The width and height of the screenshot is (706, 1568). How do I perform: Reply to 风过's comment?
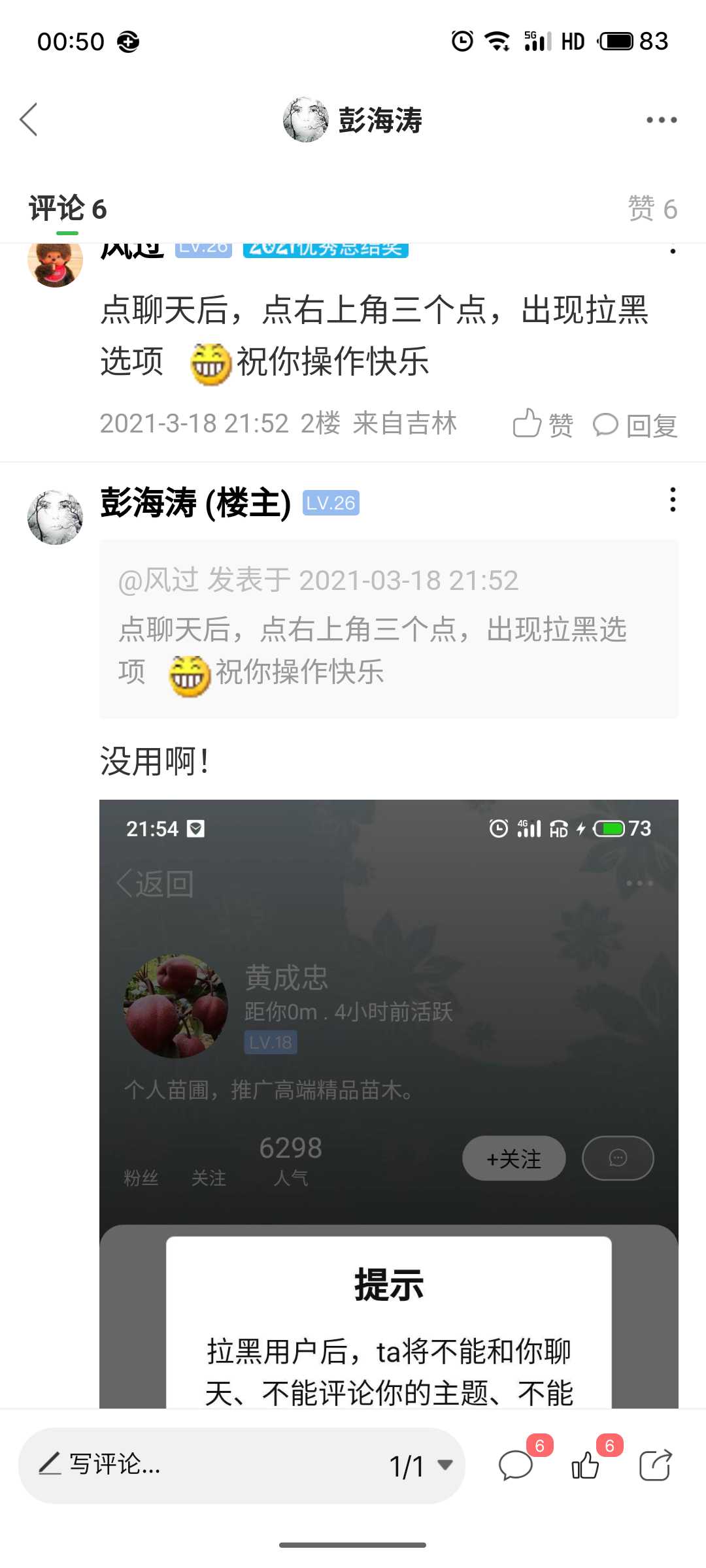[635, 425]
